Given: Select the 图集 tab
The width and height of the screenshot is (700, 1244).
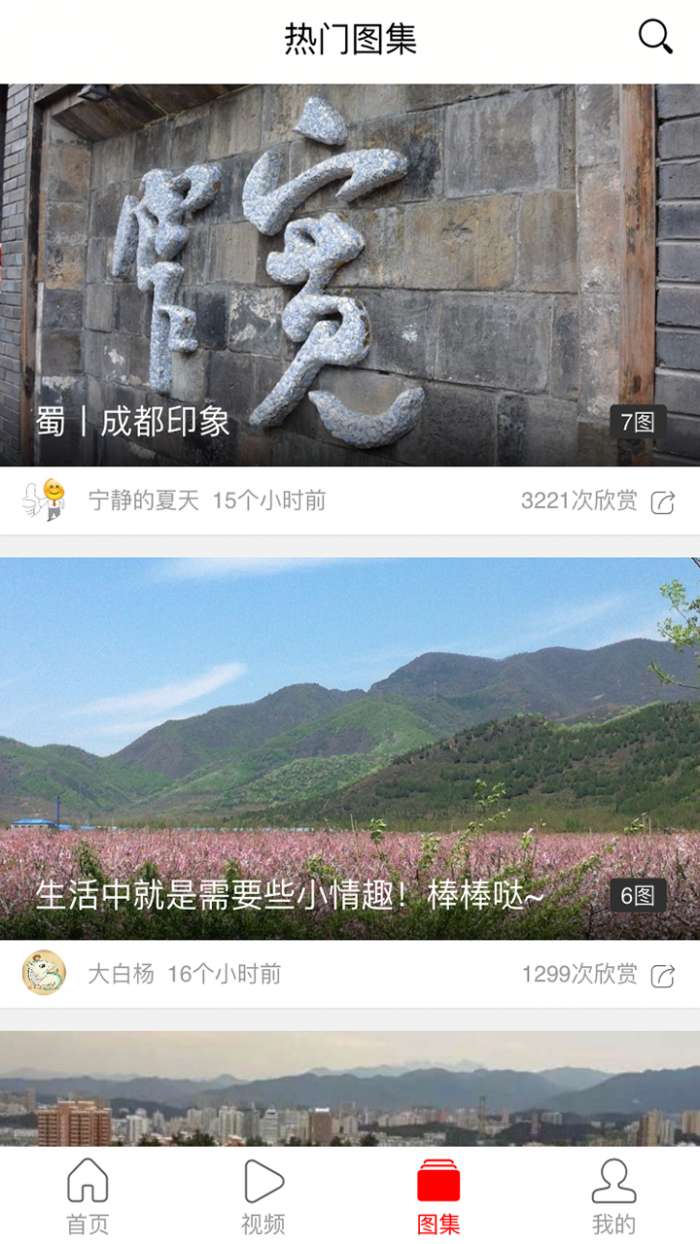Looking at the screenshot, I should 438,1196.
